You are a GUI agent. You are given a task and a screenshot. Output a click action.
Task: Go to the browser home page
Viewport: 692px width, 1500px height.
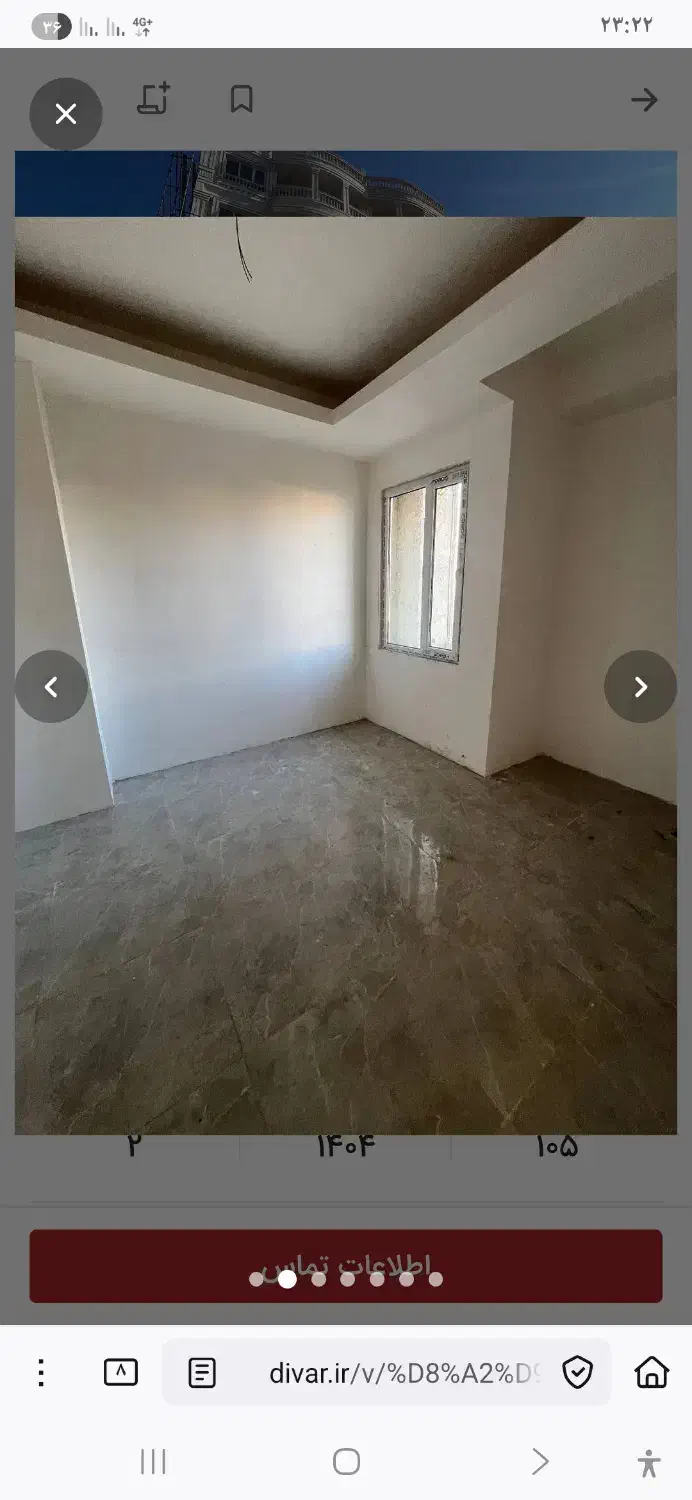pos(652,1372)
